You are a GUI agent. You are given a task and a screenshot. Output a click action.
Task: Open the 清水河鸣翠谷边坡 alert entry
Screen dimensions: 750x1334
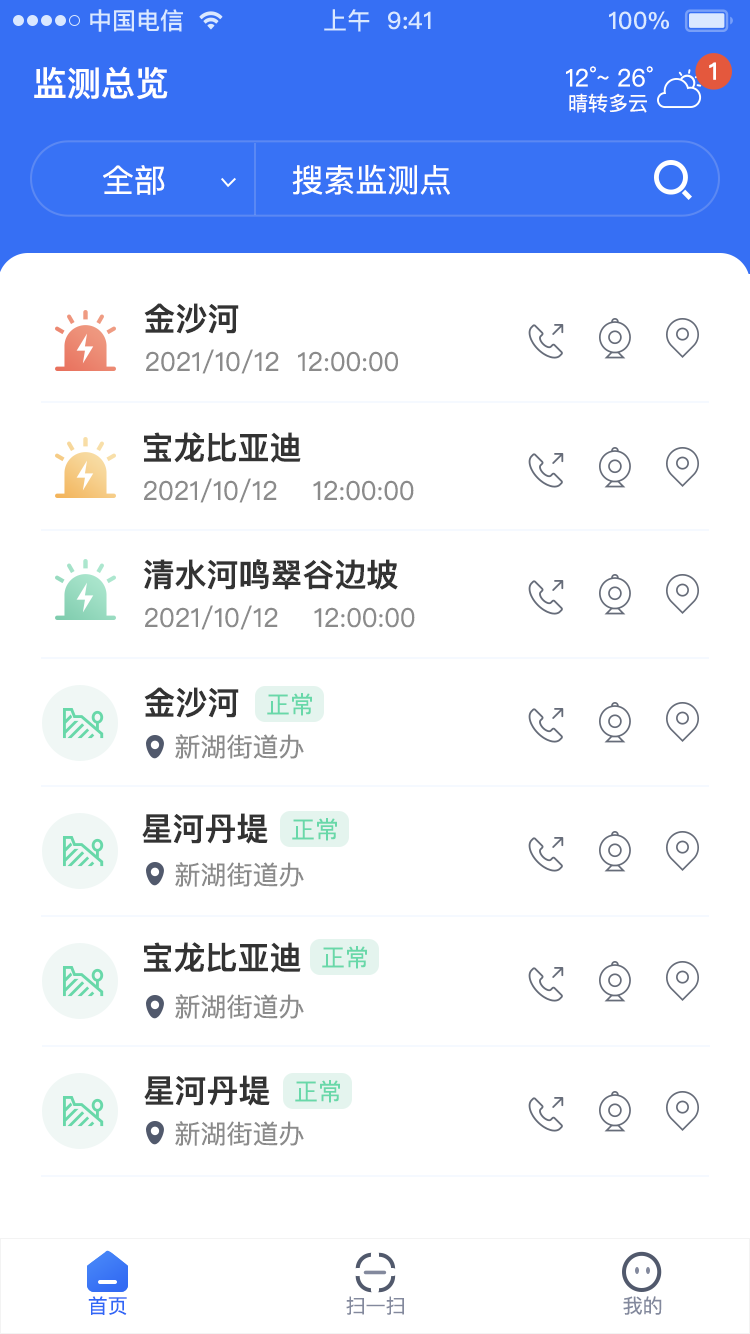[x=270, y=594]
